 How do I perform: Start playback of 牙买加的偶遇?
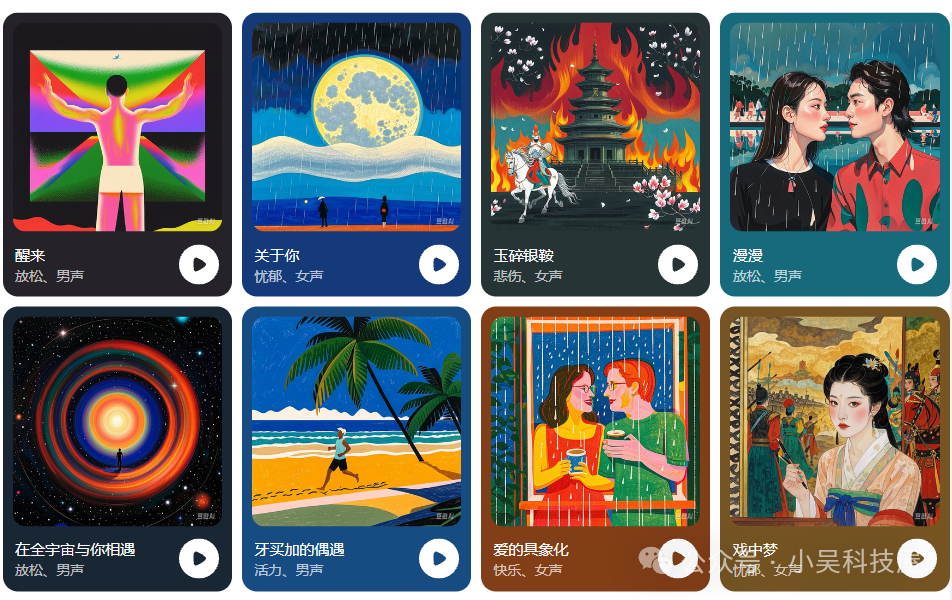(438, 558)
